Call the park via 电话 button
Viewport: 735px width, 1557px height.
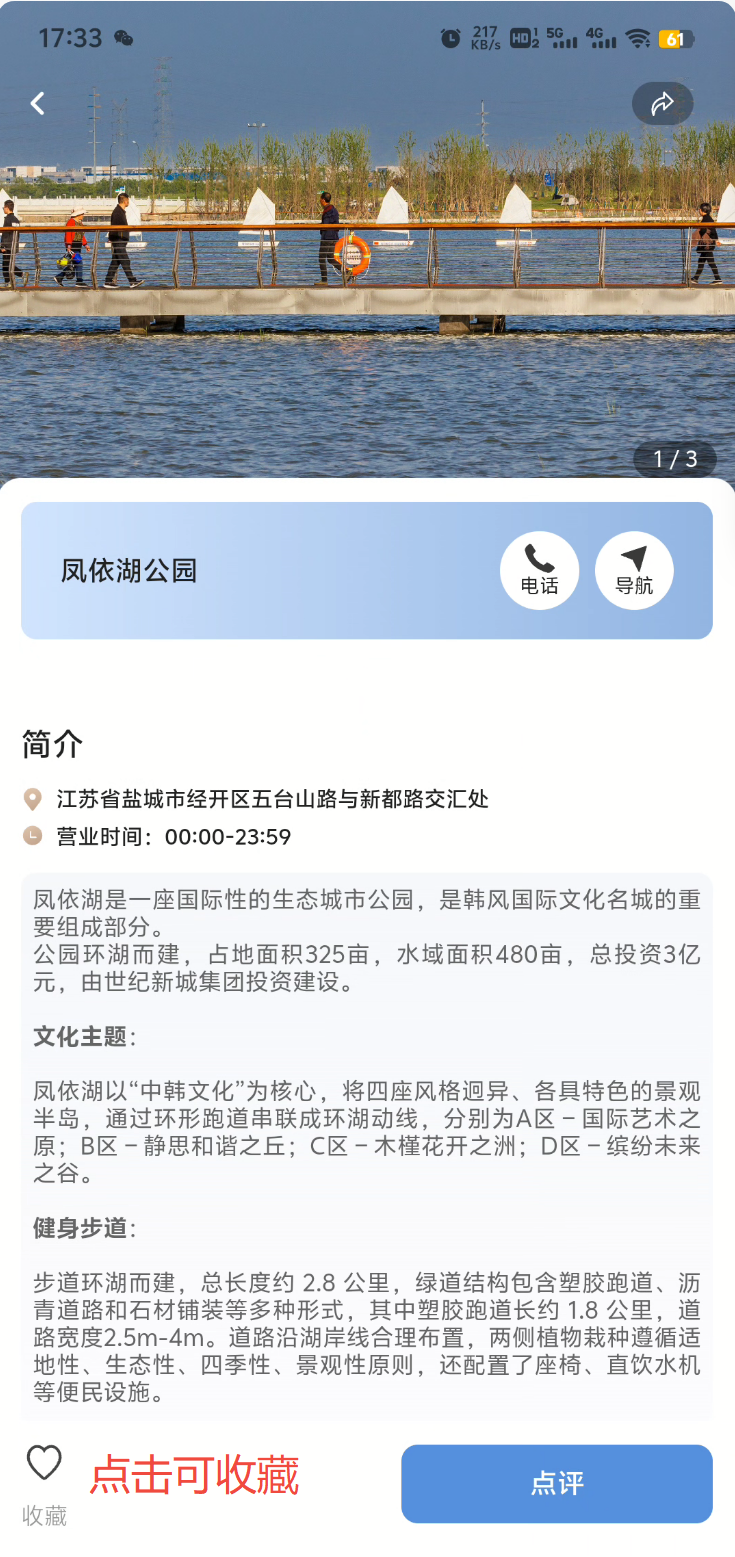tap(539, 570)
